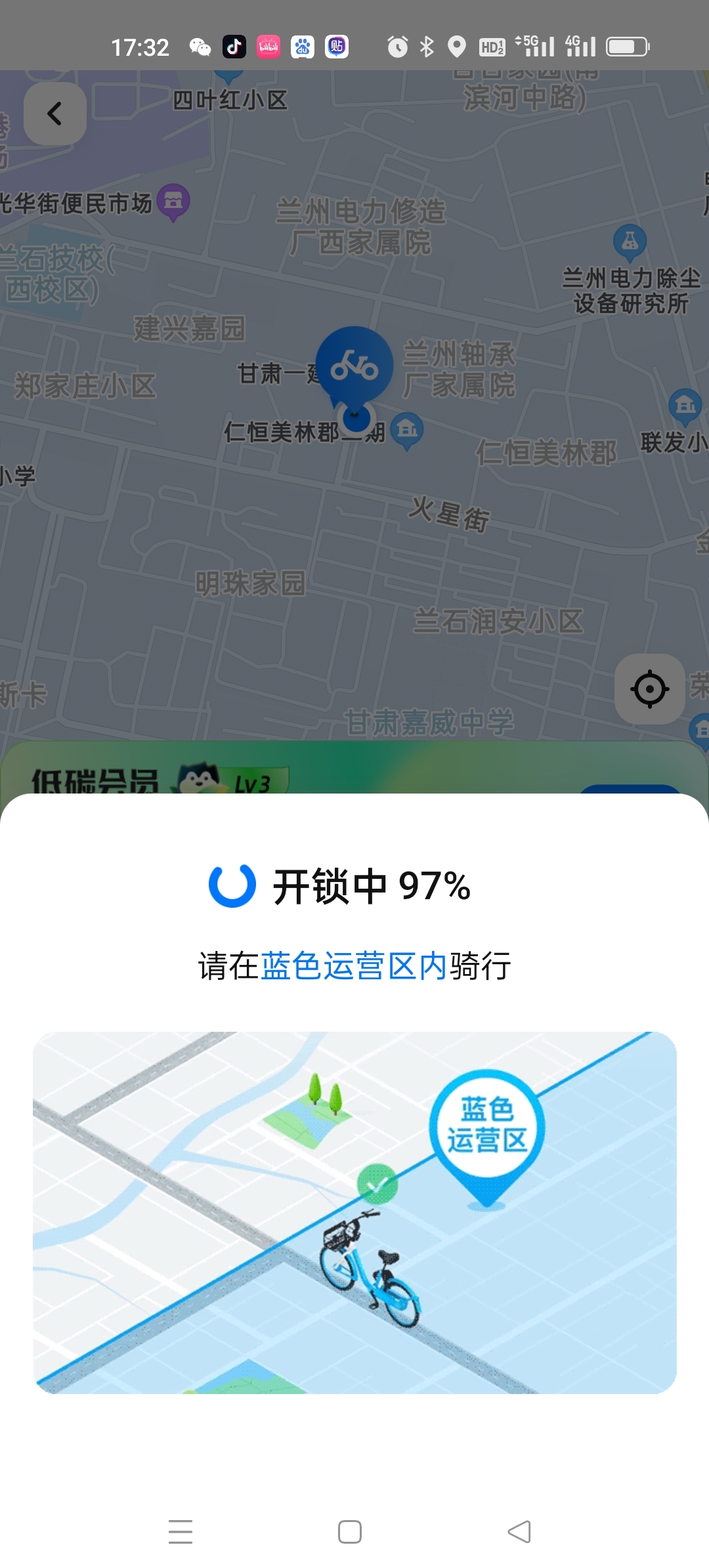Screen dimensions: 709x1568
Task: Go to the phone home screen
Action: pyautogui.click(x=349, y=1532)
